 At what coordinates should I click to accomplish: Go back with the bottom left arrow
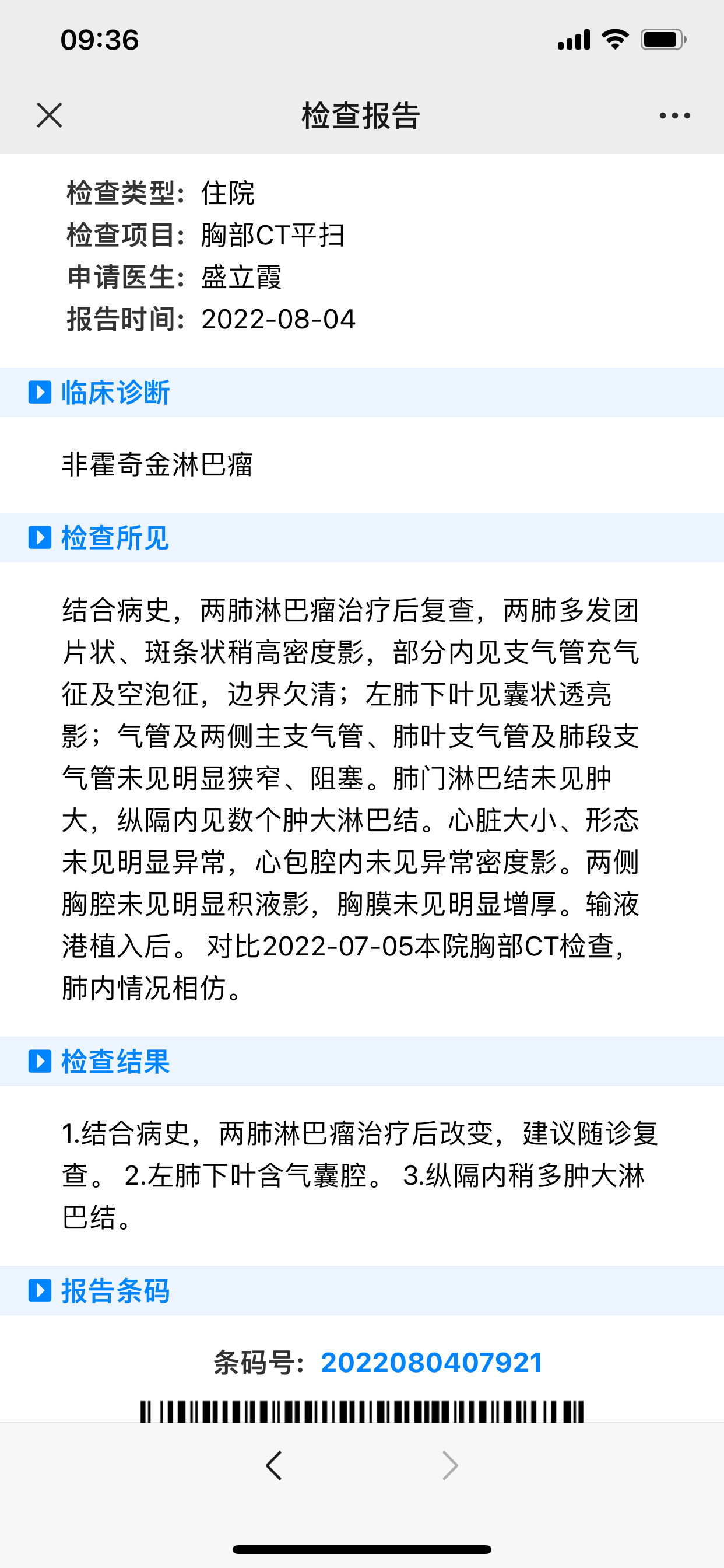click(274, 1466)
